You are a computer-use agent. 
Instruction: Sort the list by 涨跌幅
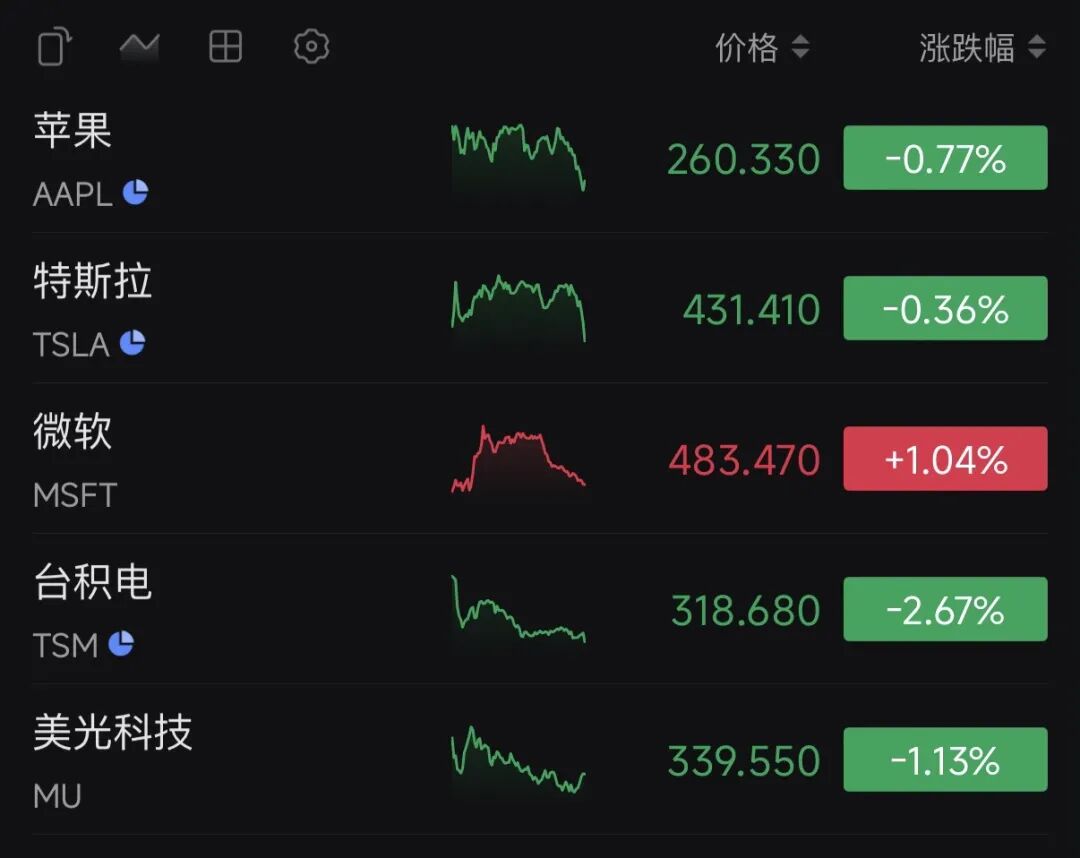point(981,47)
